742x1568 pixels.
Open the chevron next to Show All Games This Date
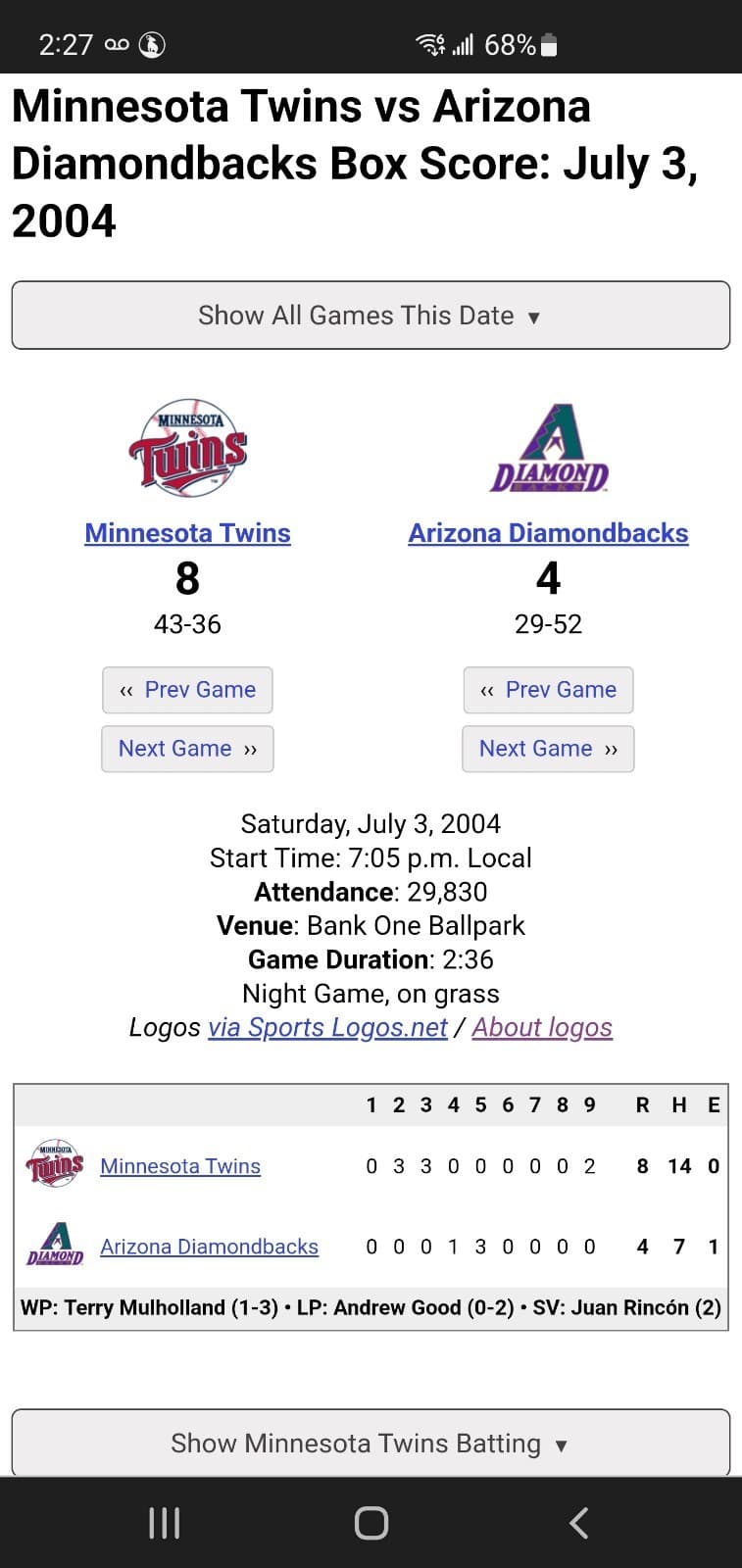(534, 317)
